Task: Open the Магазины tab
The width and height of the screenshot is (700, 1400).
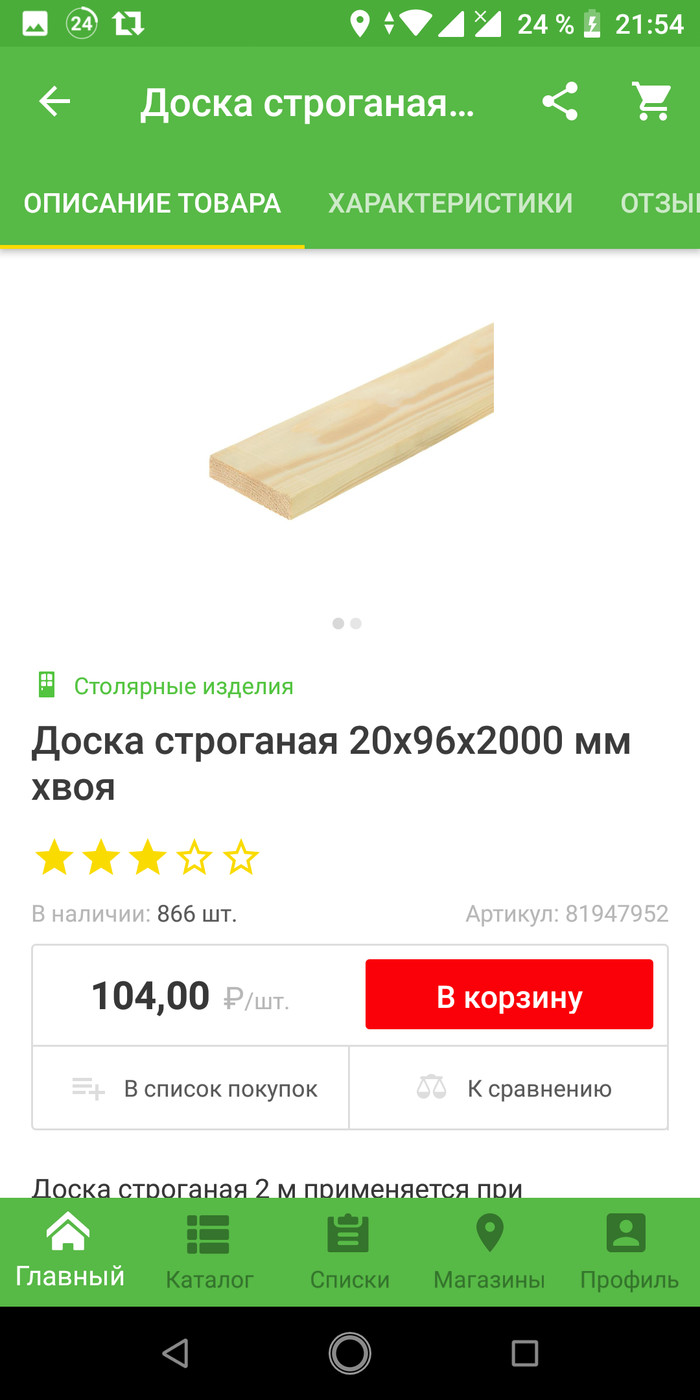Action: pos(489,1250)
